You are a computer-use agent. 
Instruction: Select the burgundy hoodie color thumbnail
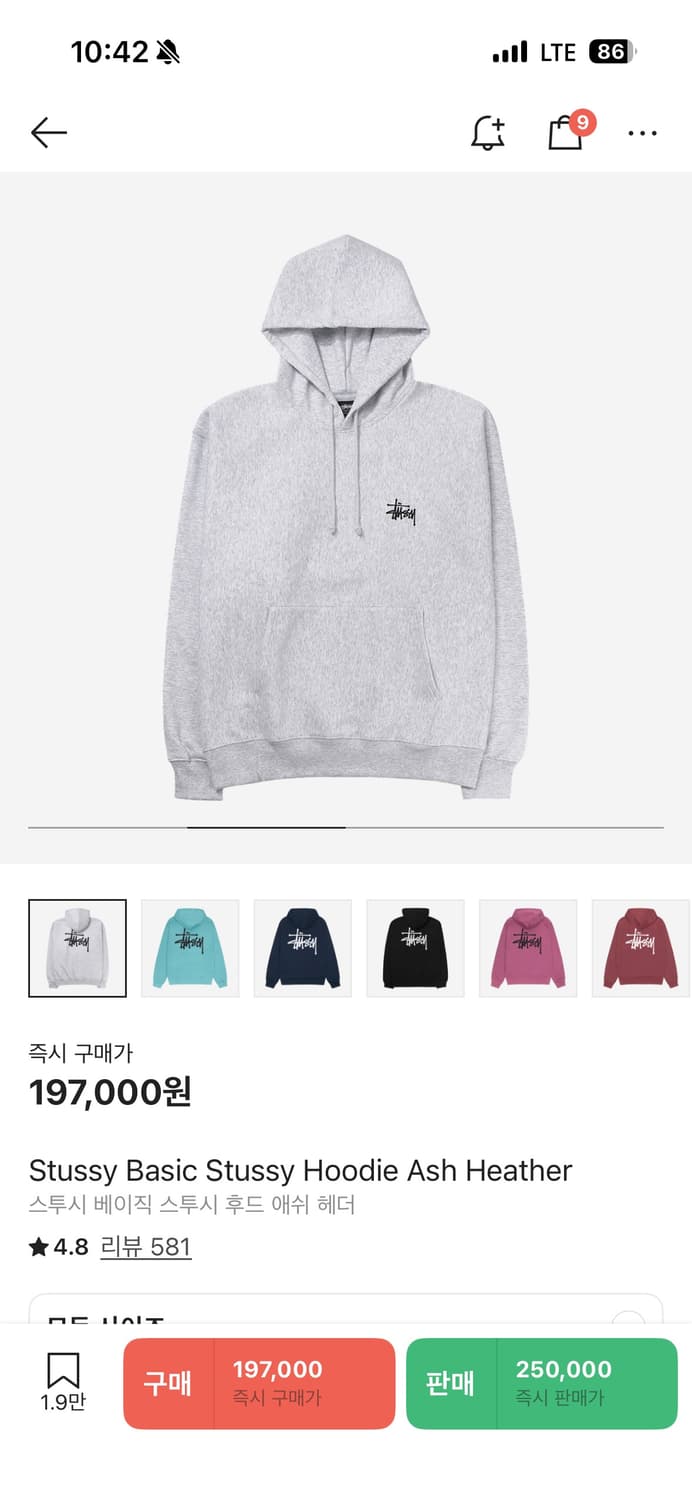(641, 948)
